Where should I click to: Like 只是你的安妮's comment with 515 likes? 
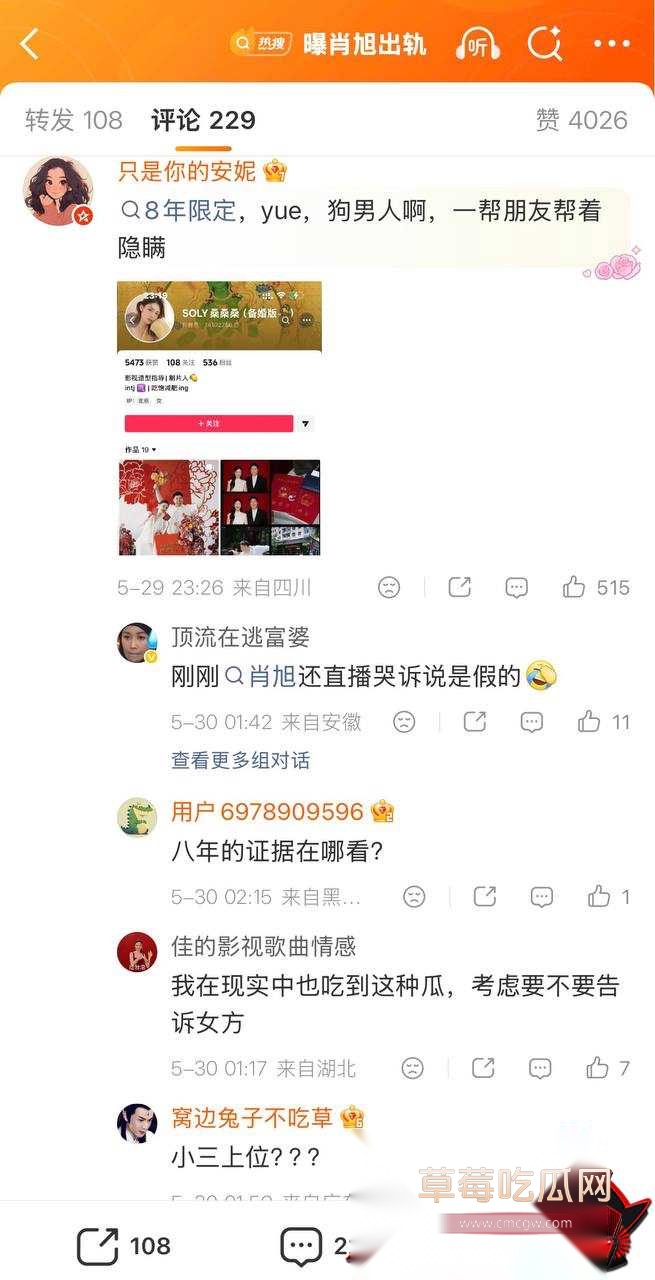[x=596, y=587]
